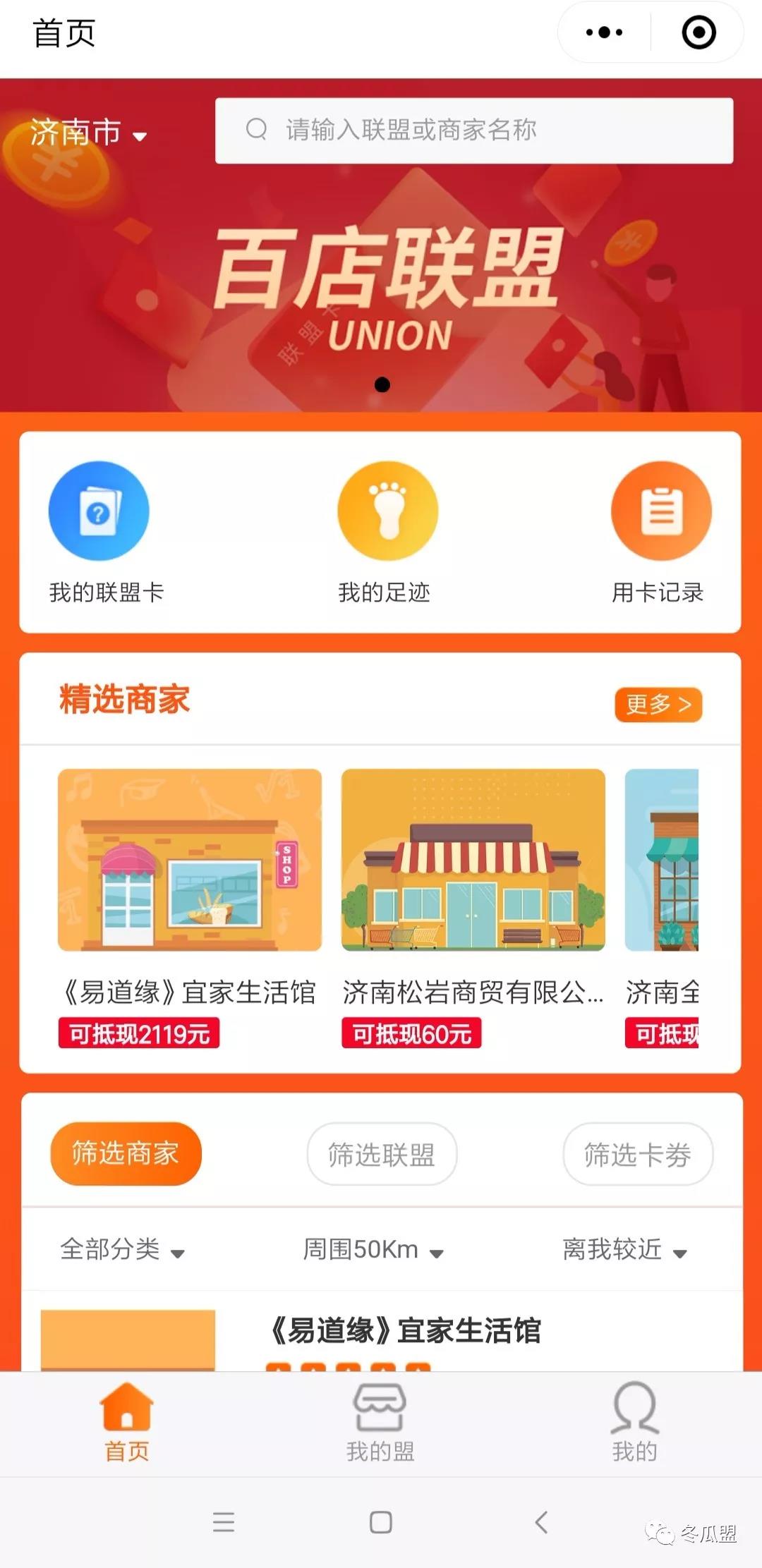Tap 更多 in 精选商家
Image resolution: width=762 pixels, height=1568 pixels.
click(658, 704)
